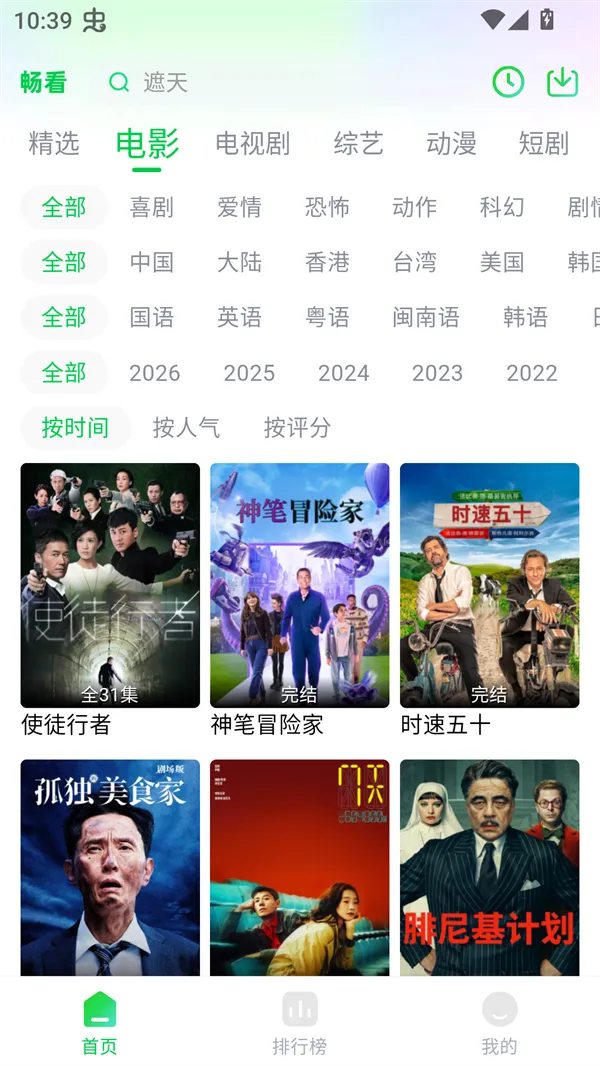This screenshot has width=600, height=1066.
Task: Open the watch history clock icon
Action: [508, 82]
